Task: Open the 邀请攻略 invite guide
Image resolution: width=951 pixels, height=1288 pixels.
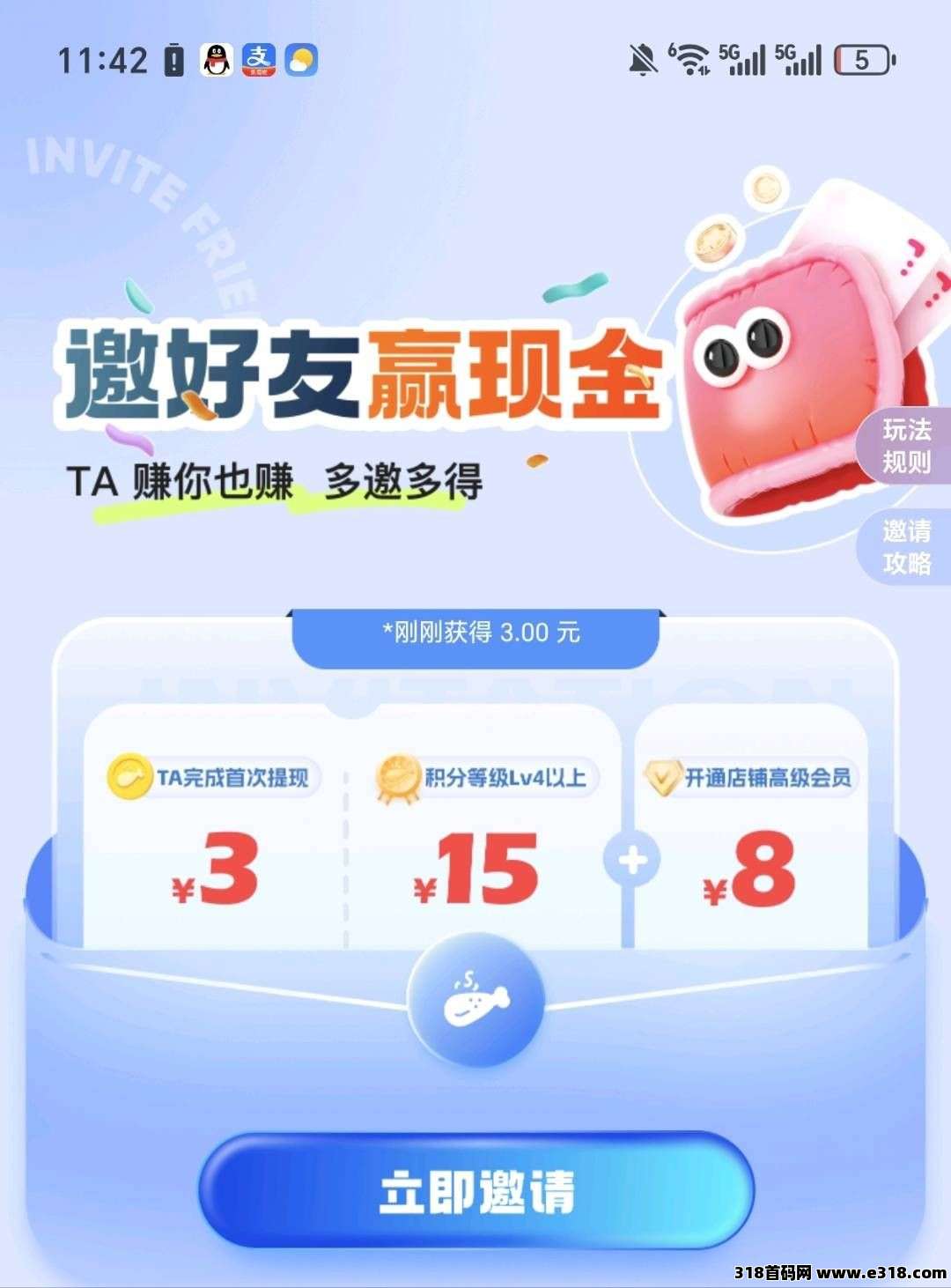Action: coord(906,547)
